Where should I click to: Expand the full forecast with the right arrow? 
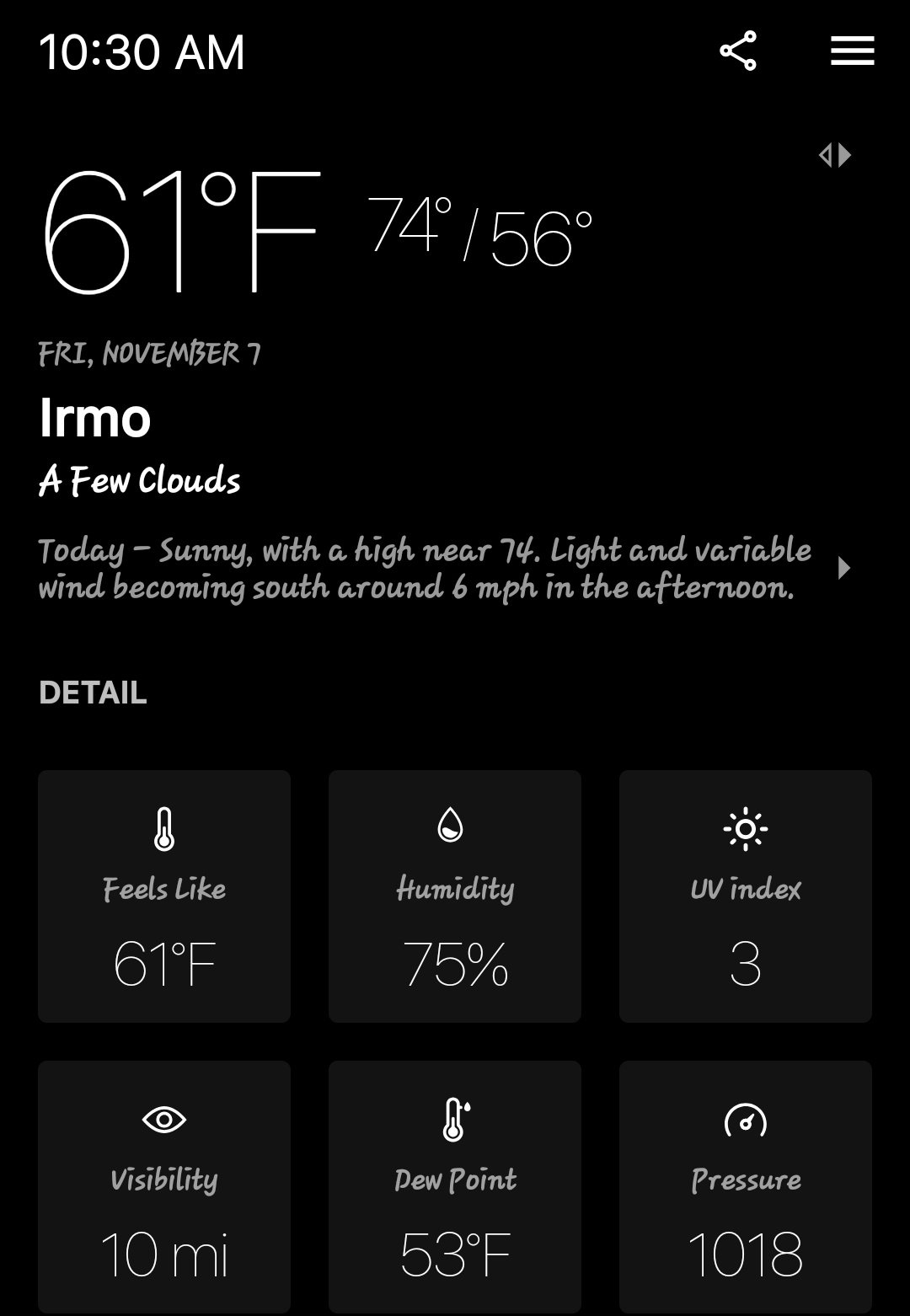(843, 569)
